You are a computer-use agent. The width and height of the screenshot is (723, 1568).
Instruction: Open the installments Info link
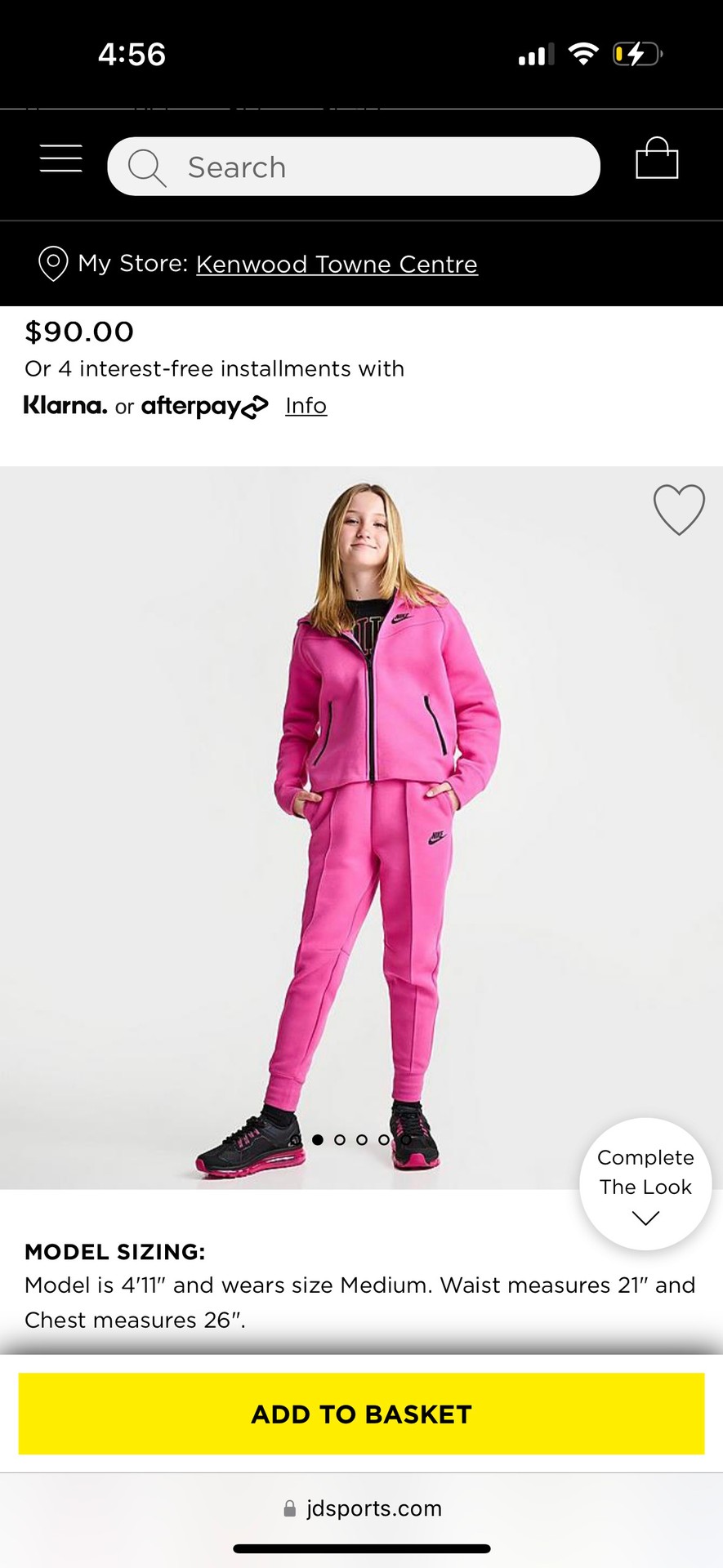click(306, 406)
